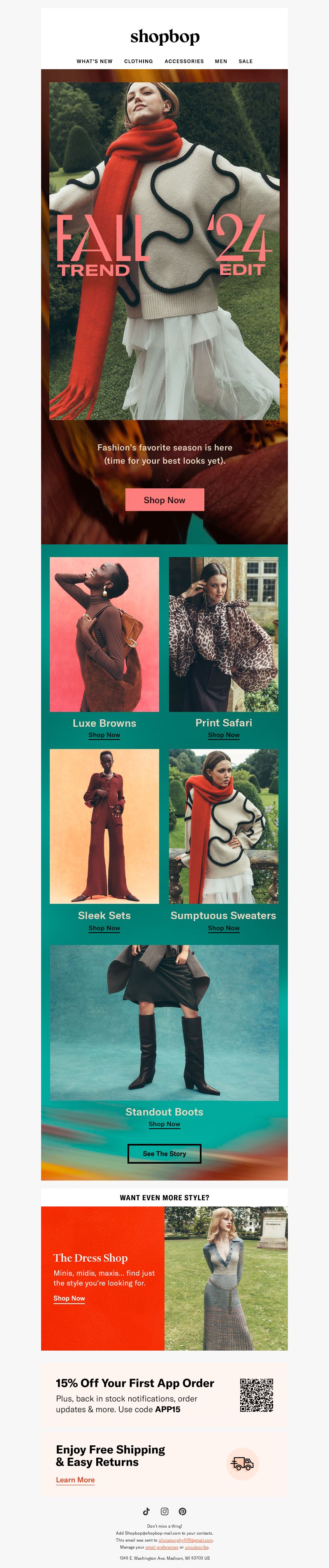Open Shopbop's TikTok page
Image resolution: width=329 pixels, height=1568 pixels.
146,1512
